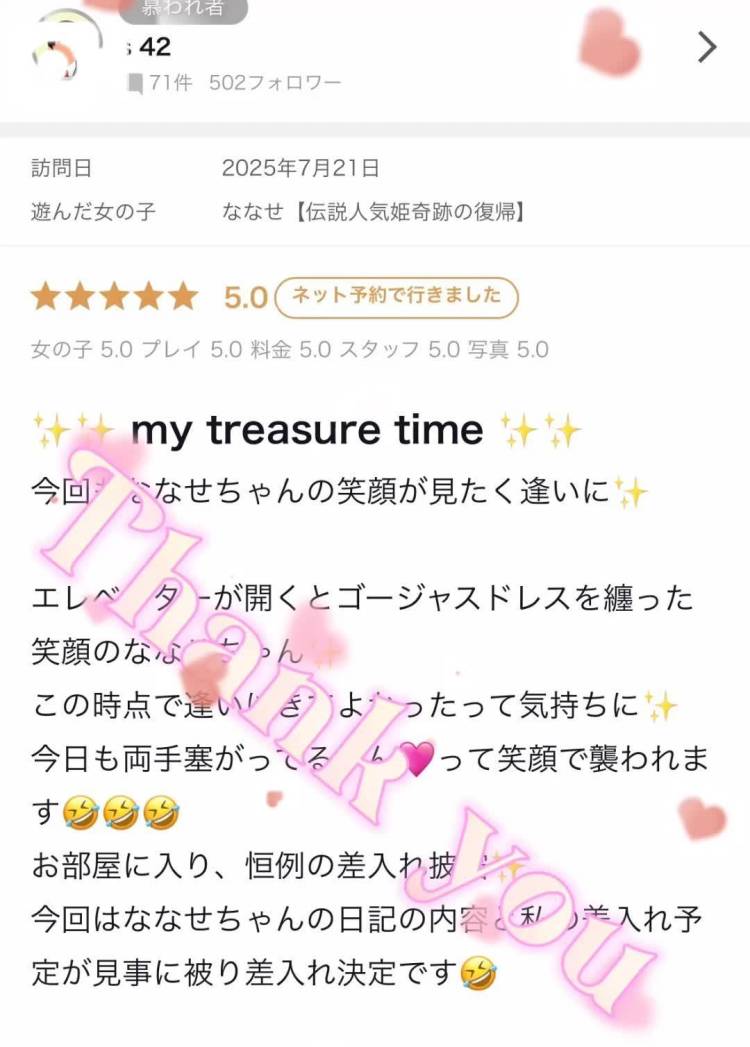Screen dimensions: 750x1047
Task: Enable the ネット予約で行きました badge
Action: pos(395,297)
